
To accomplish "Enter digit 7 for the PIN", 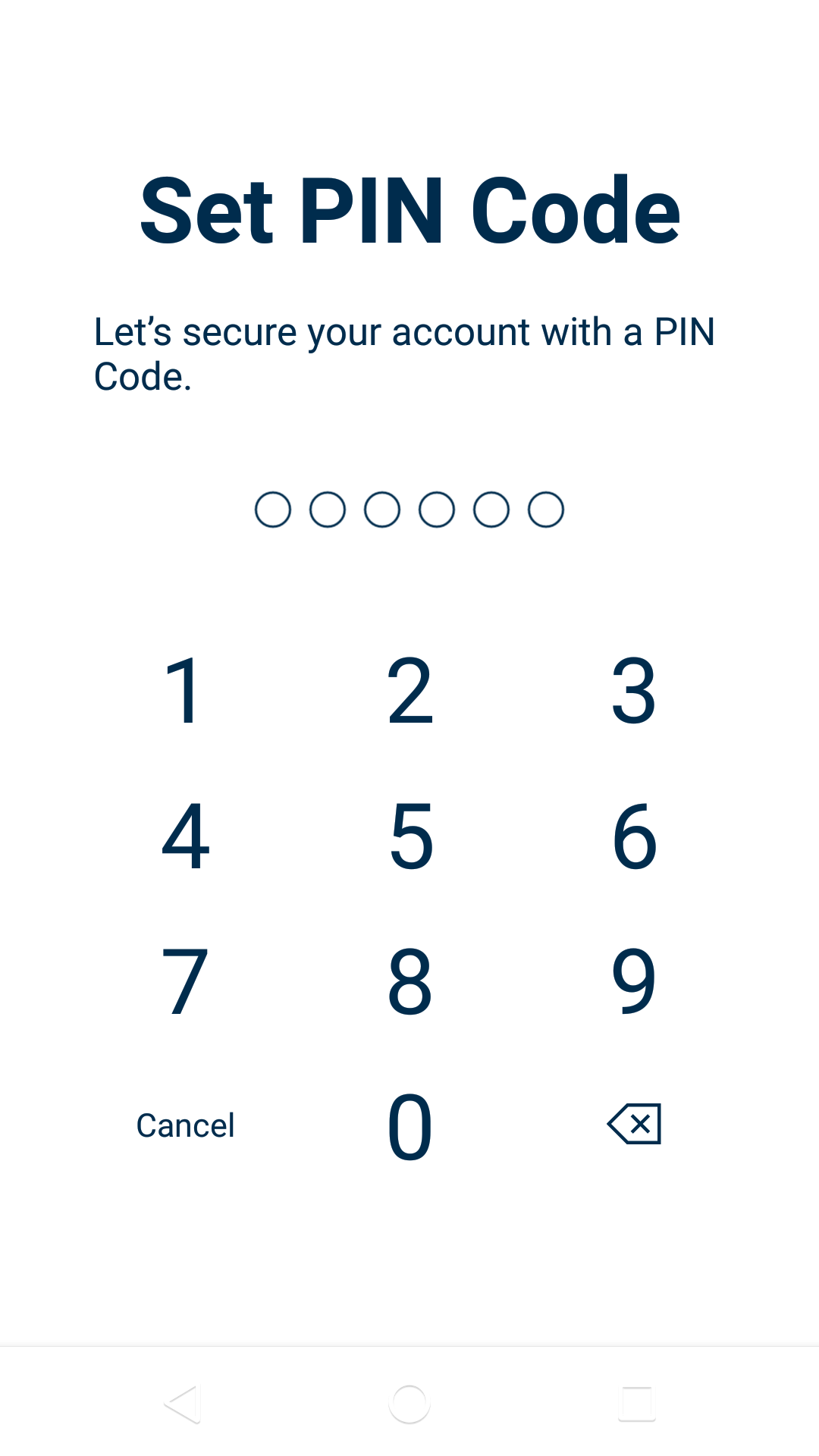I will tap(185, 981).
